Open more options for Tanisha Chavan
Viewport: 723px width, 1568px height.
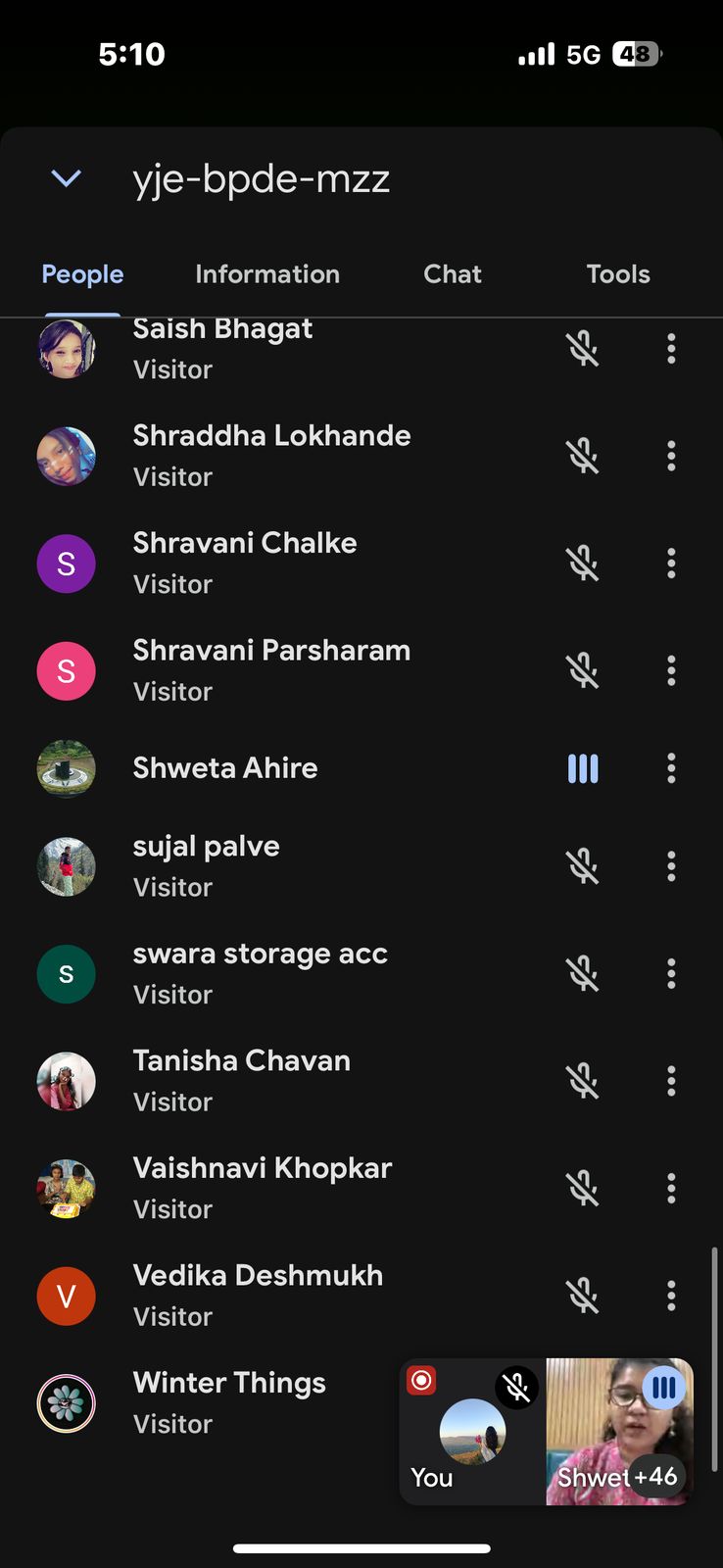[x=671, y=1081]
